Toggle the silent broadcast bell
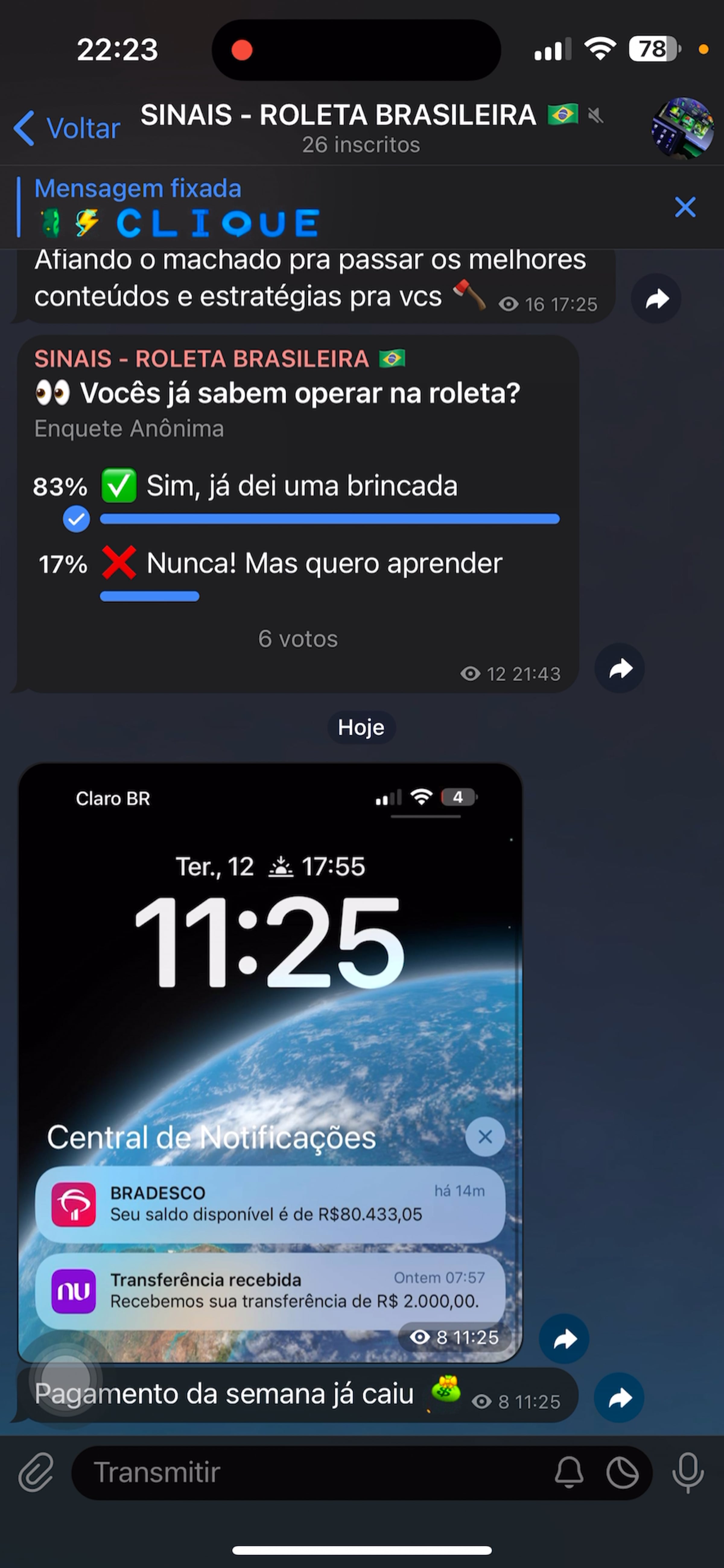This screenshot has width=724, height=1568. pyautogui.click(x=569, y=1473)
